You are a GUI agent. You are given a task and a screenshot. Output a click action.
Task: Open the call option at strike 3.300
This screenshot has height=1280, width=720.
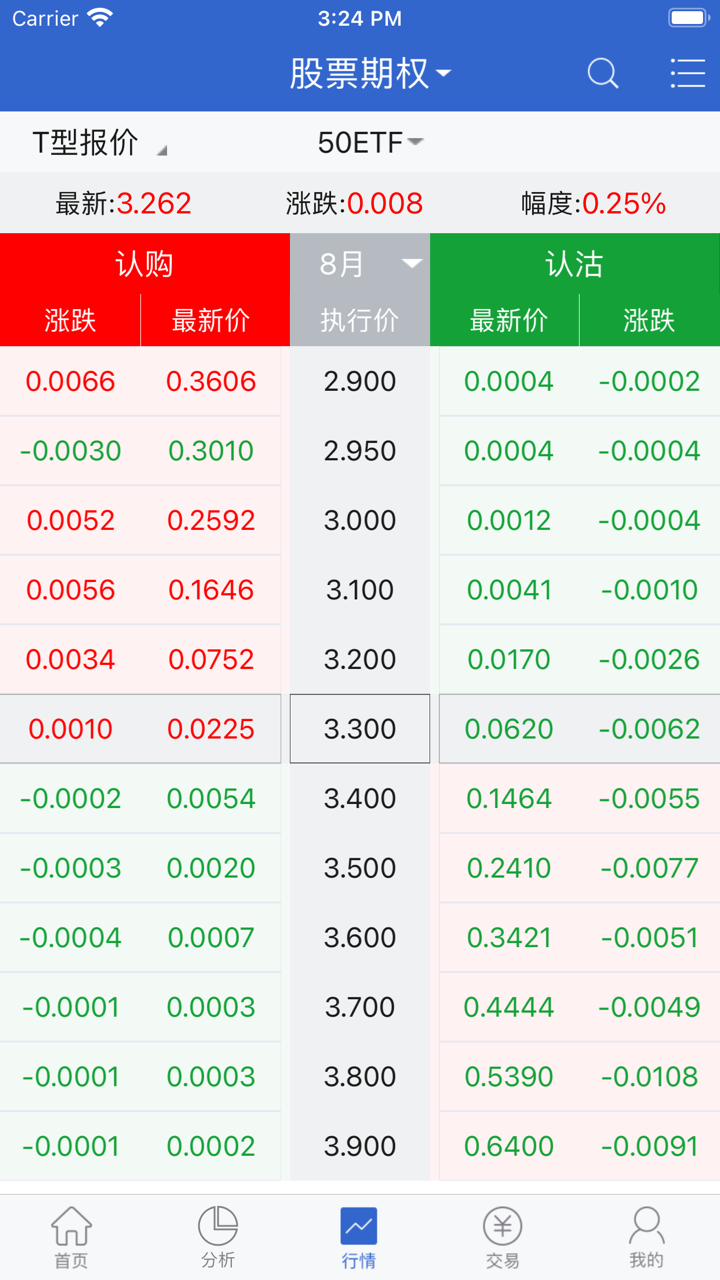click(x=140, y=729)
